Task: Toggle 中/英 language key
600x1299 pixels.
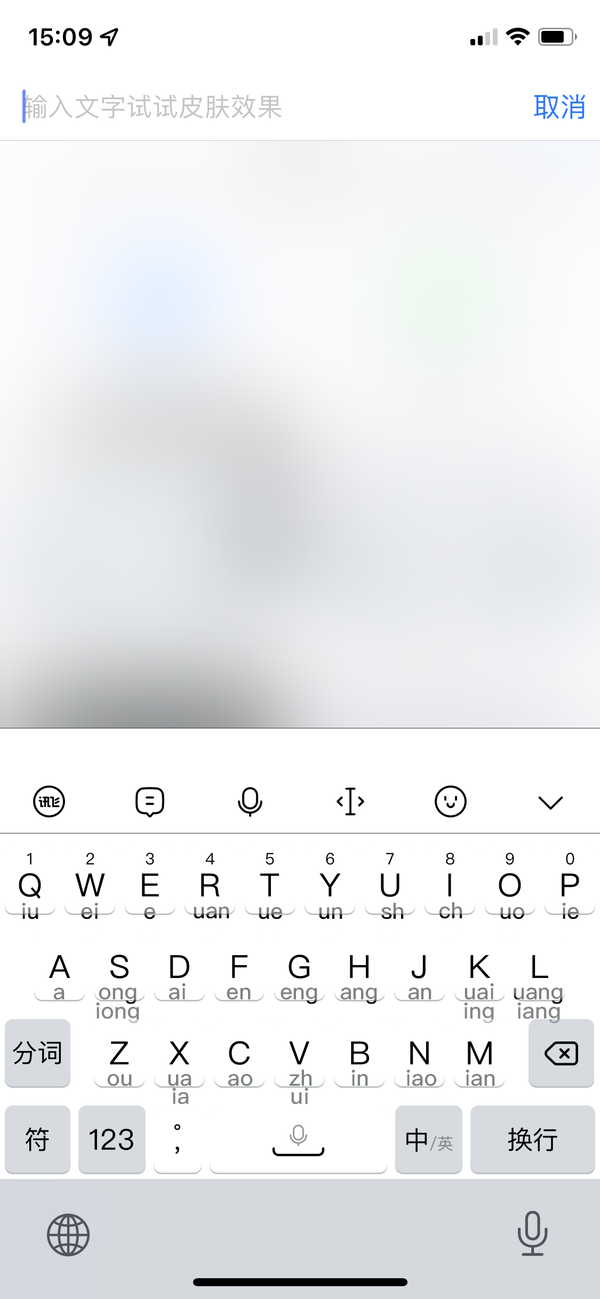Action: (429, 1139)
